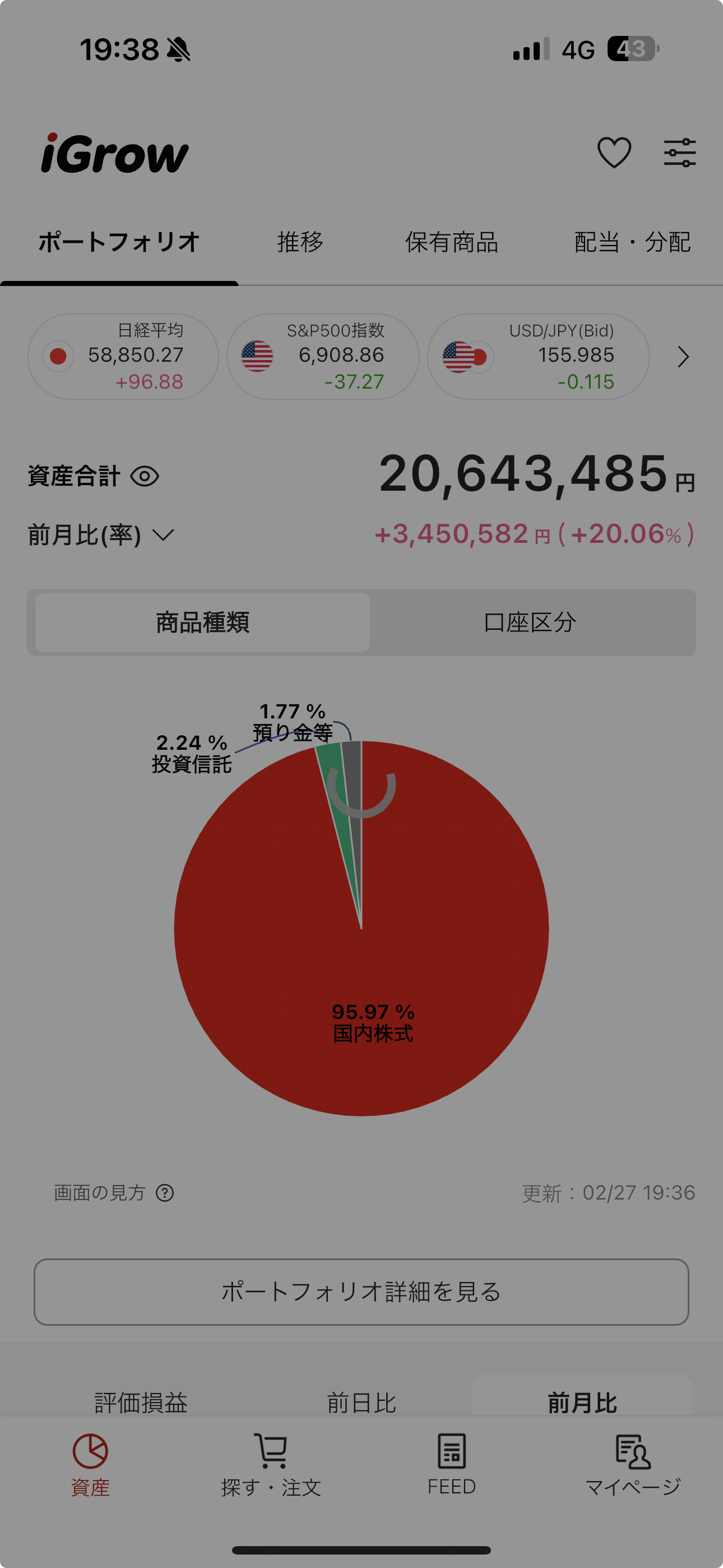Hide the 資産合計 amount with the eye icon

145,476
